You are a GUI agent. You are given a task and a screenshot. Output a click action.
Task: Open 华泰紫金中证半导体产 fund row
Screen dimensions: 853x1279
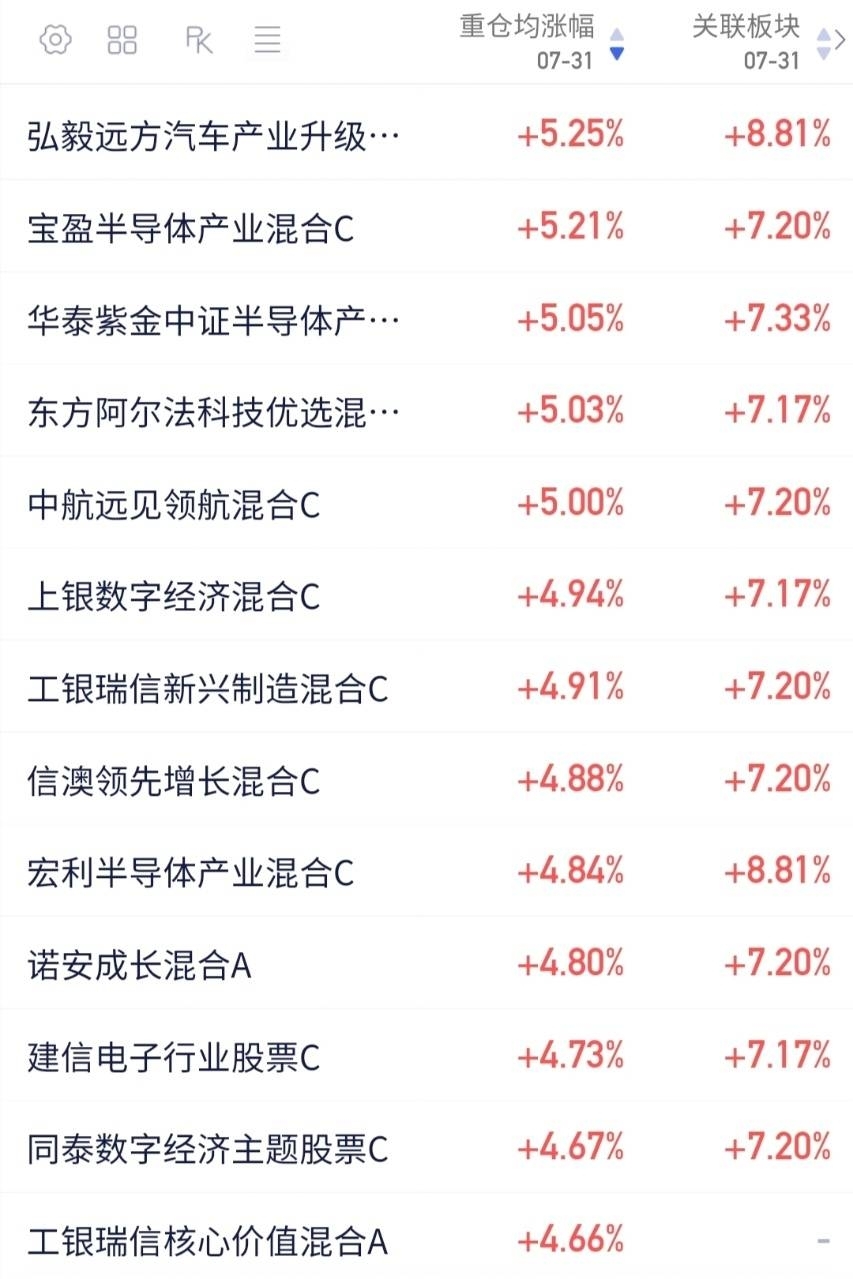tap(426, 319)
